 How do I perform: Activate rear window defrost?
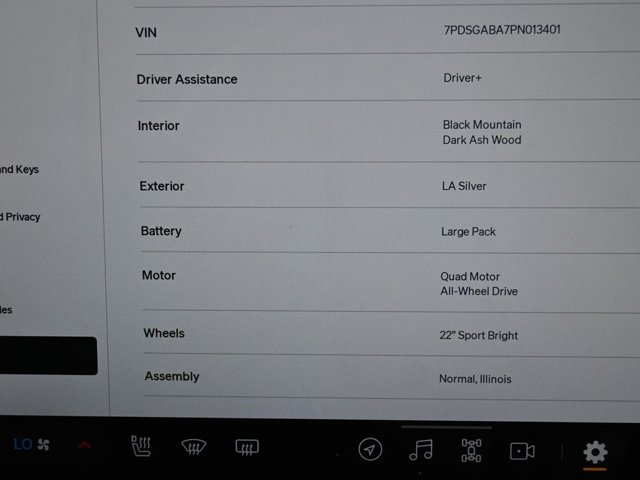[x=247, y=447]
